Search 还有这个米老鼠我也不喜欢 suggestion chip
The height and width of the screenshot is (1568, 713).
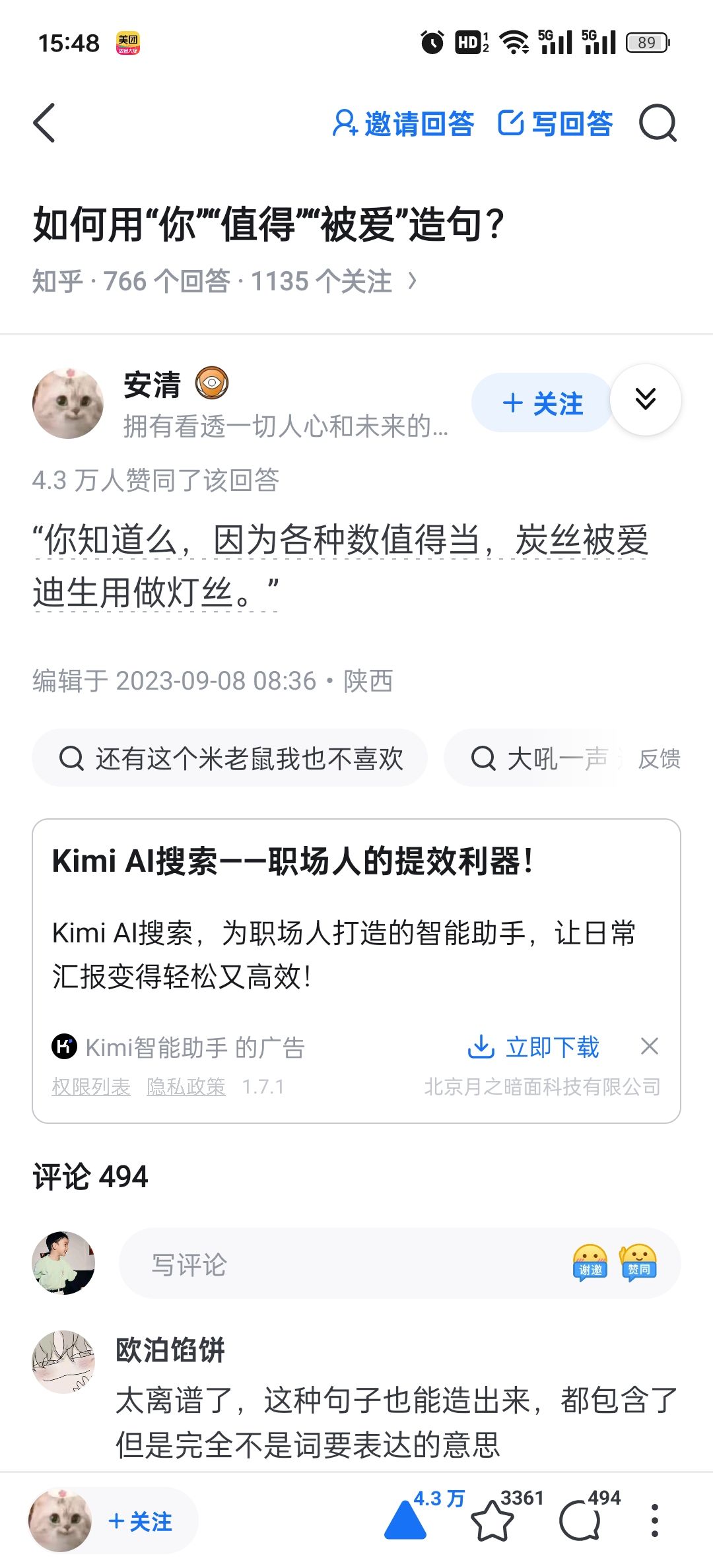click(x=230, y=758)
